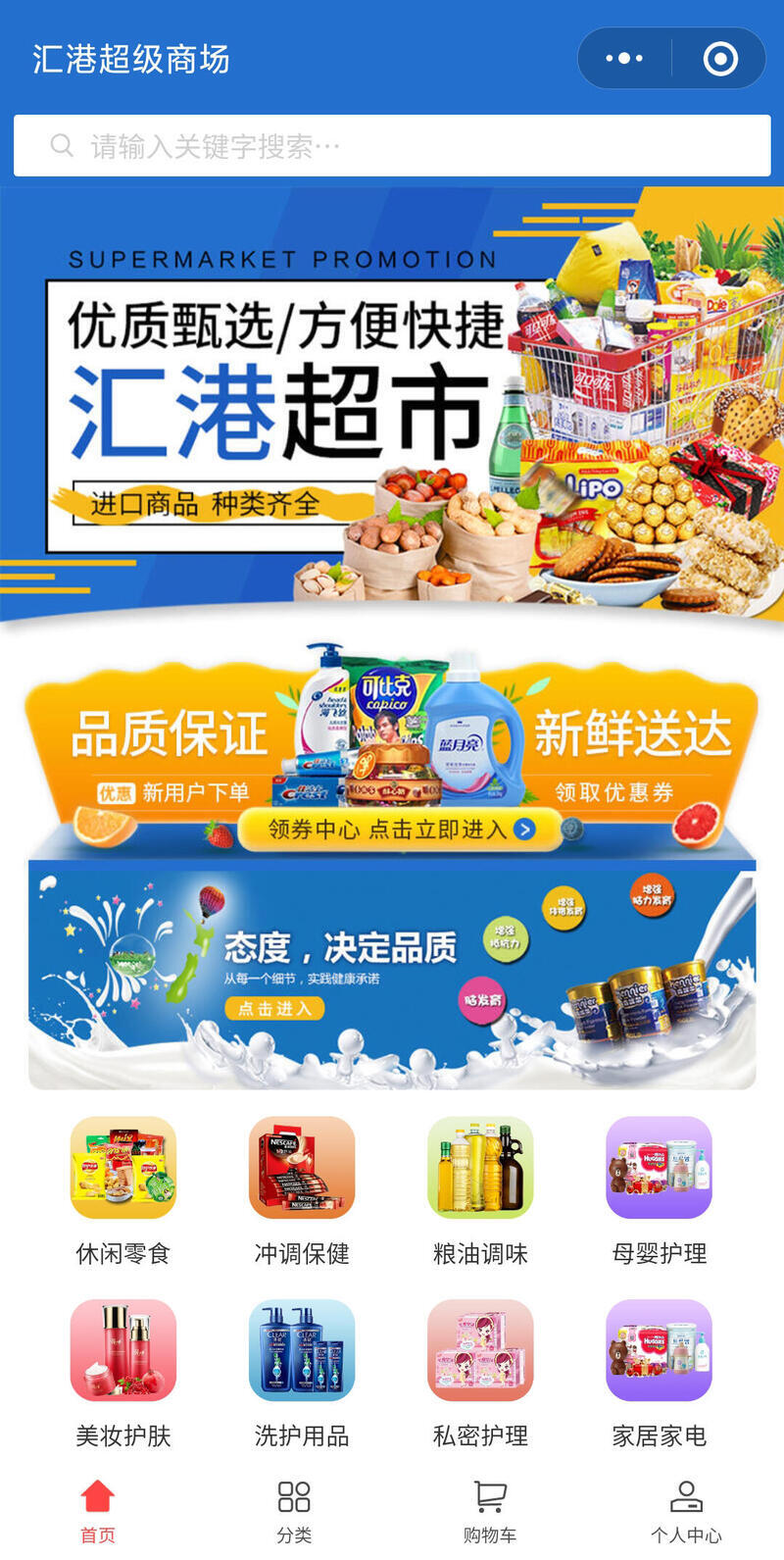Open the mini program more-options menu
The width and height of the screenshot is (784, 1560).
(624, 59)
